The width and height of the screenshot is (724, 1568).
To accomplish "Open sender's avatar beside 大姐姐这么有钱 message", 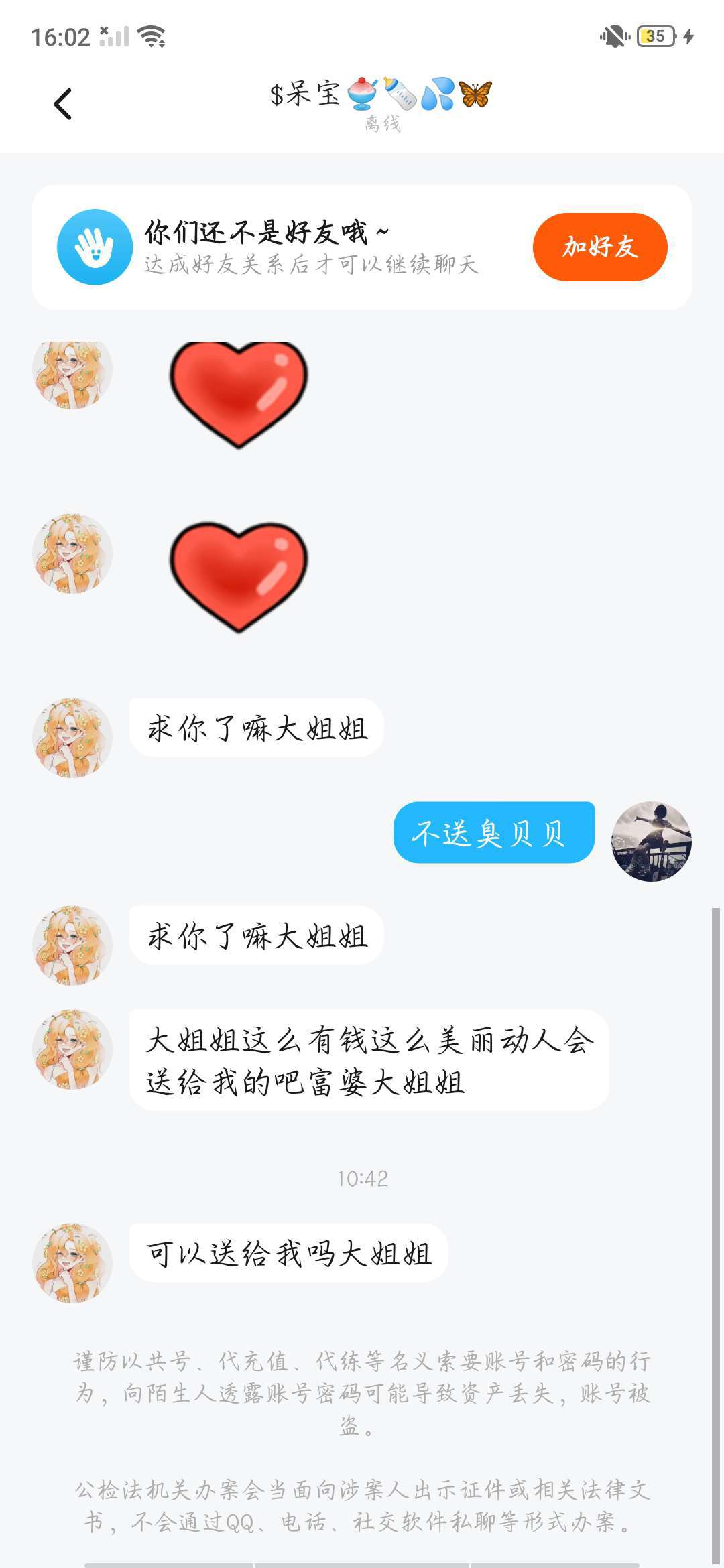I will tap(72, 1049).
